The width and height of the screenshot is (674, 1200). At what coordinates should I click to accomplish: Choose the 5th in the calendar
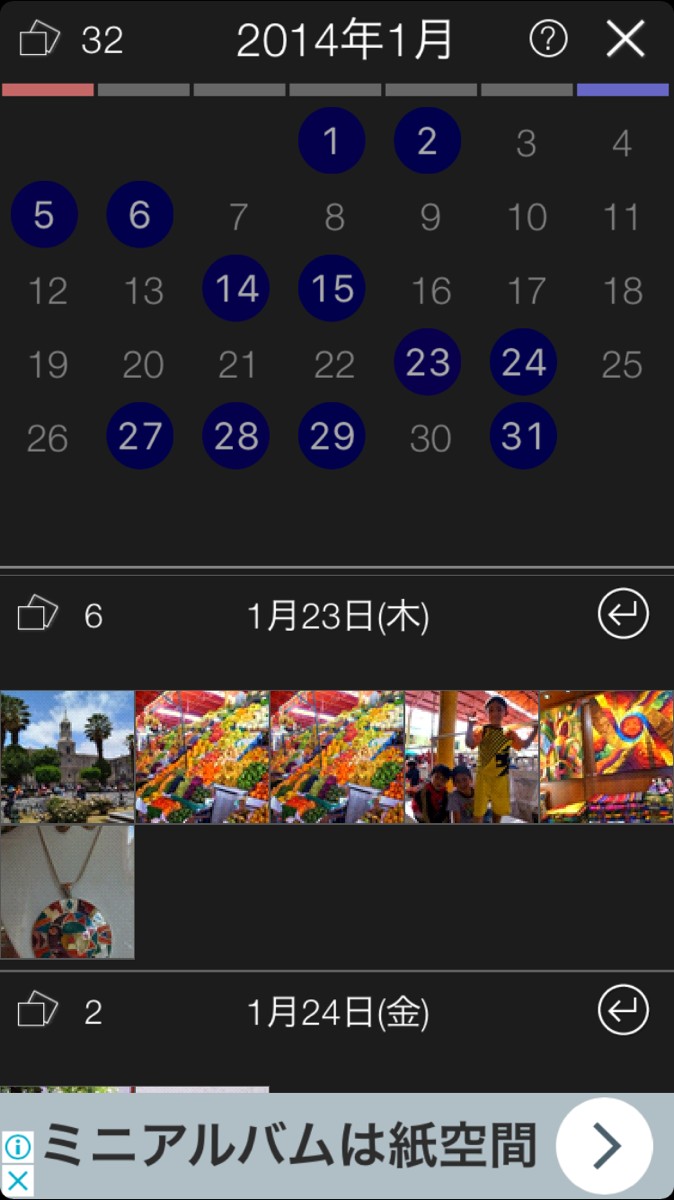coord(44,215)
